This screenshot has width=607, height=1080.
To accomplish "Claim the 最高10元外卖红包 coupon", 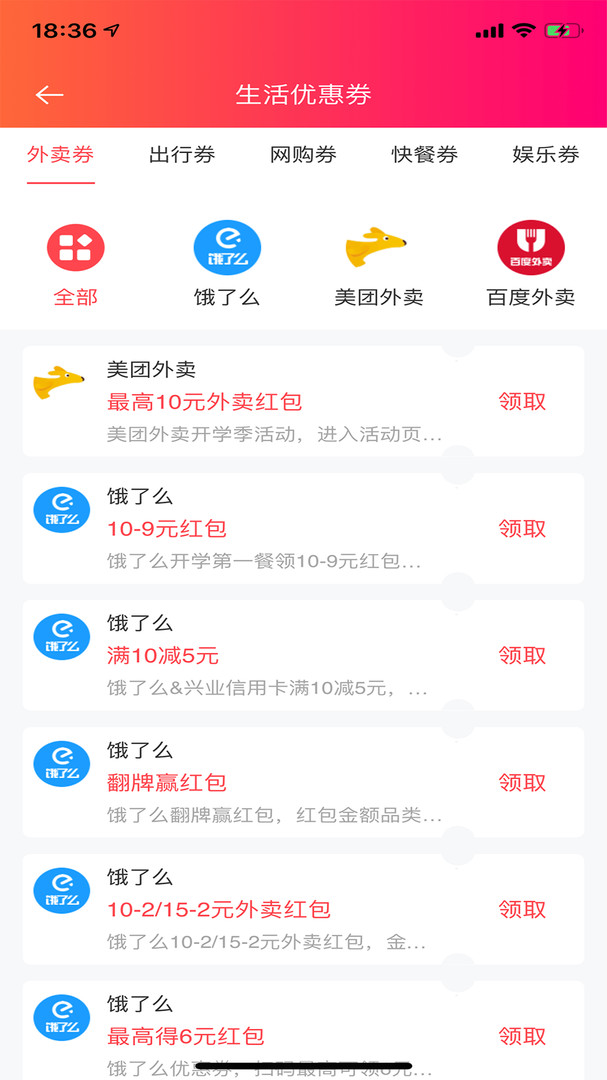I will [522, 402].
